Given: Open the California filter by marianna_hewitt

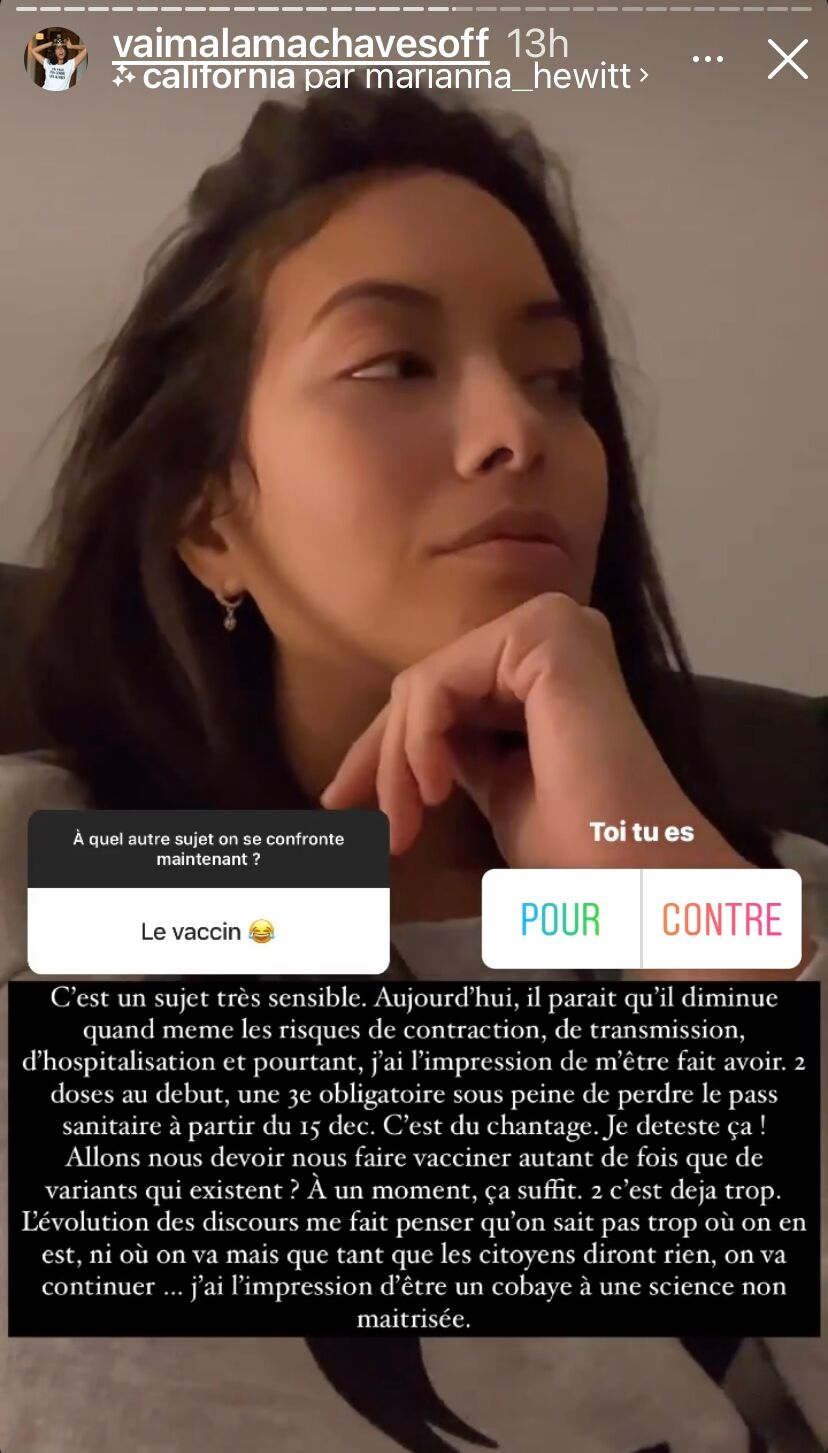Looking at the screenshot, I should (x=380, y=76).
